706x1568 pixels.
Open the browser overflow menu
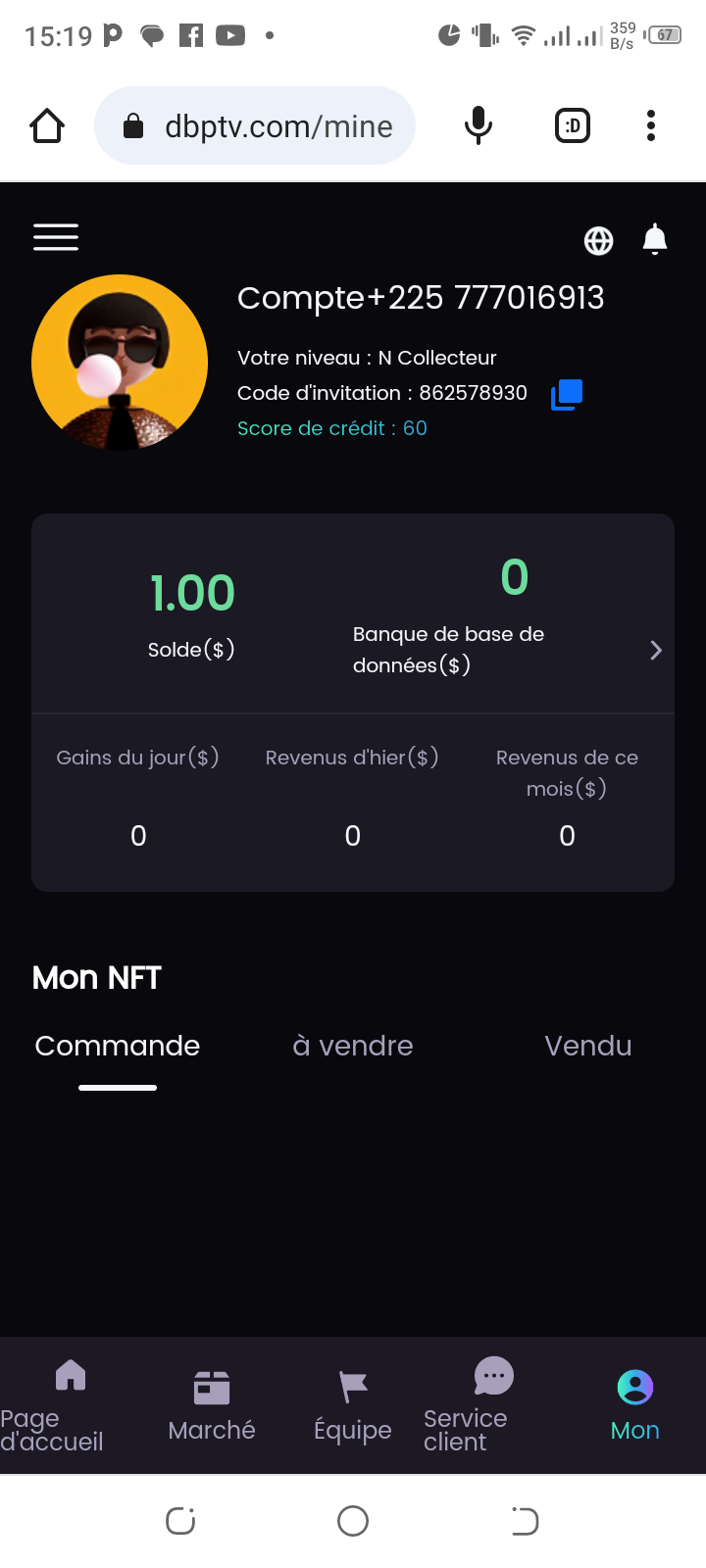[x=651, y=125]
